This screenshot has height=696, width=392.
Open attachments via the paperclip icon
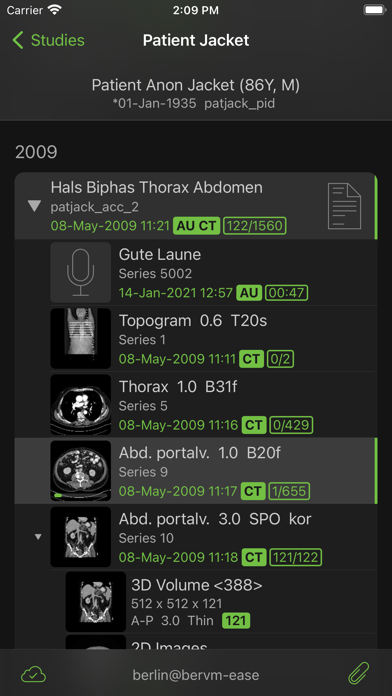(359, 673)
